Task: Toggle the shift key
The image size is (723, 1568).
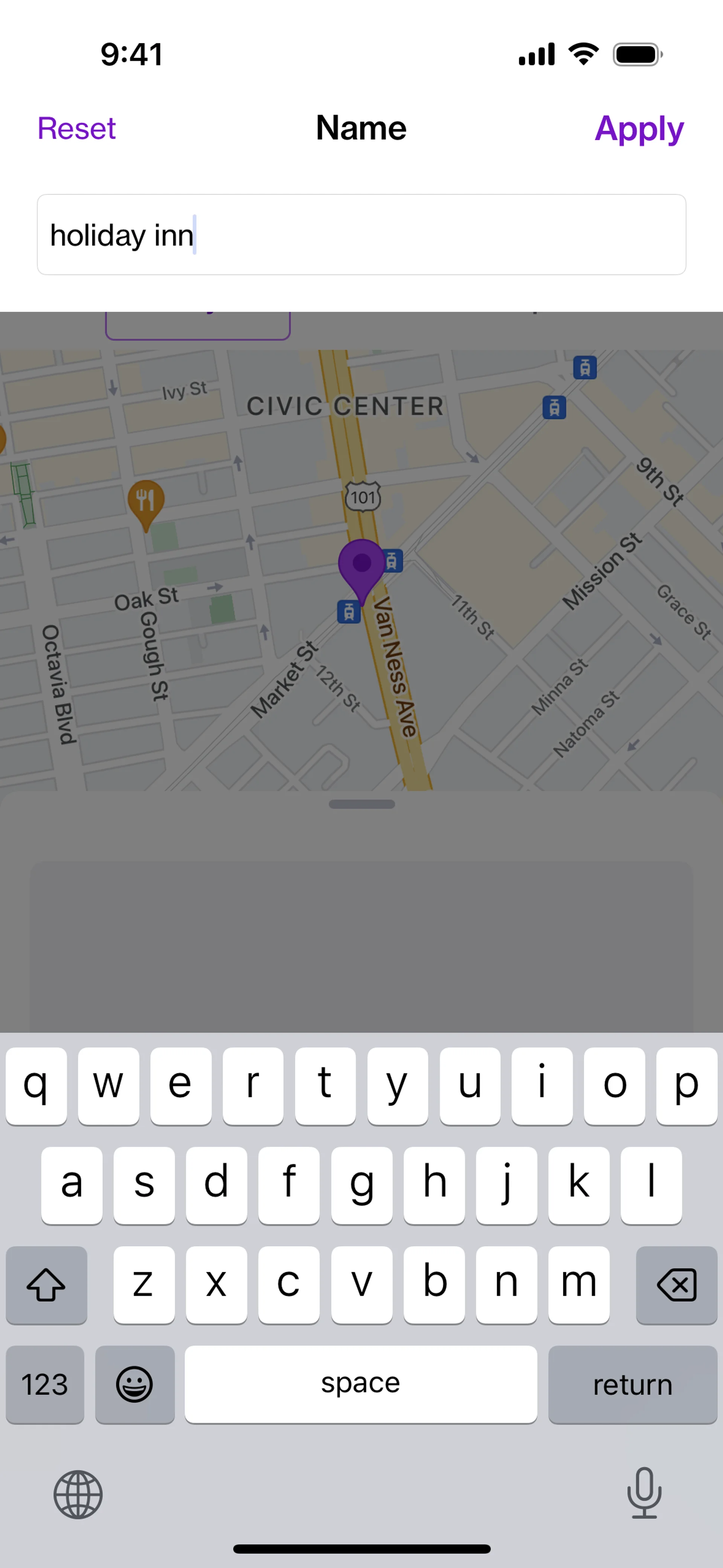Action: 46,1284
